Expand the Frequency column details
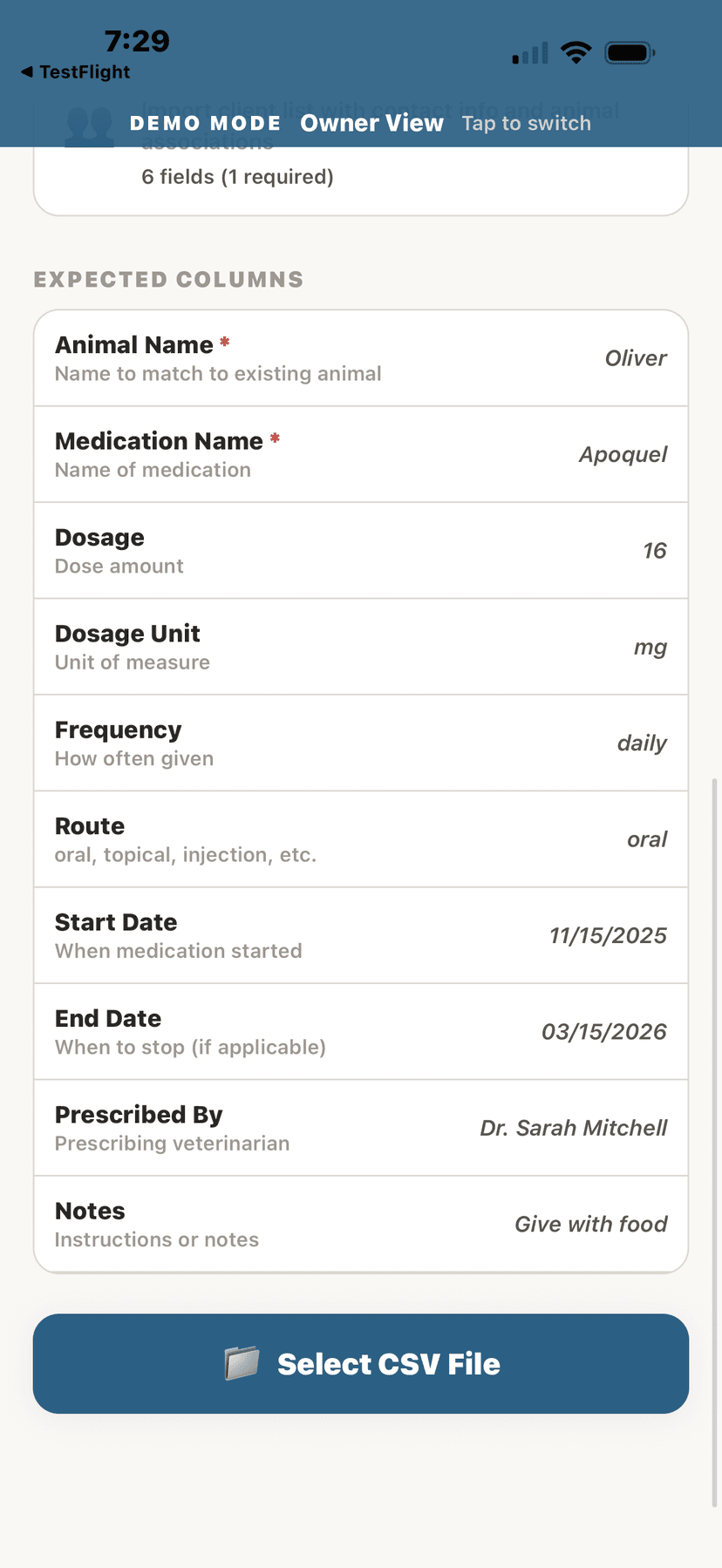The height and width of the screenshot is (1568, 722). pyautogui.click(x=360, y=742)
